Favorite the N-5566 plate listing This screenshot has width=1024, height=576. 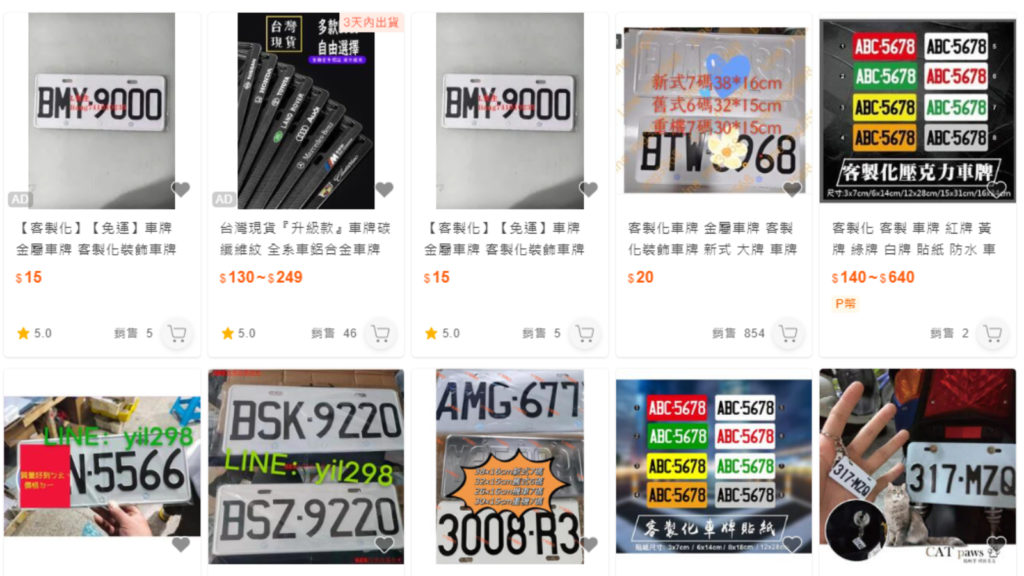(180, 545)
